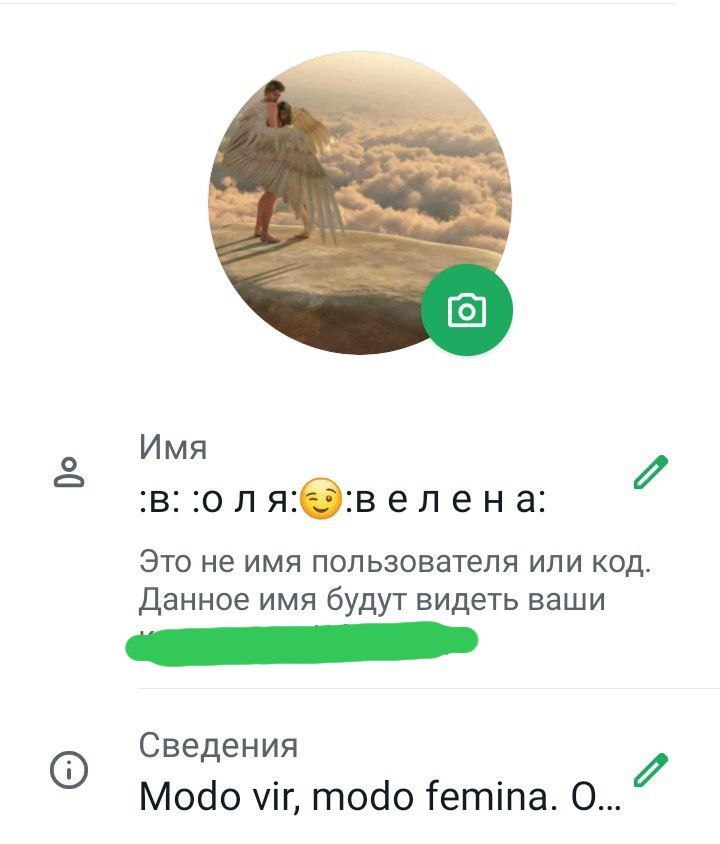Tap the green camera button to change photo
Image resolution: width=720 pixels, height=844 pixels.
(466, 311)
